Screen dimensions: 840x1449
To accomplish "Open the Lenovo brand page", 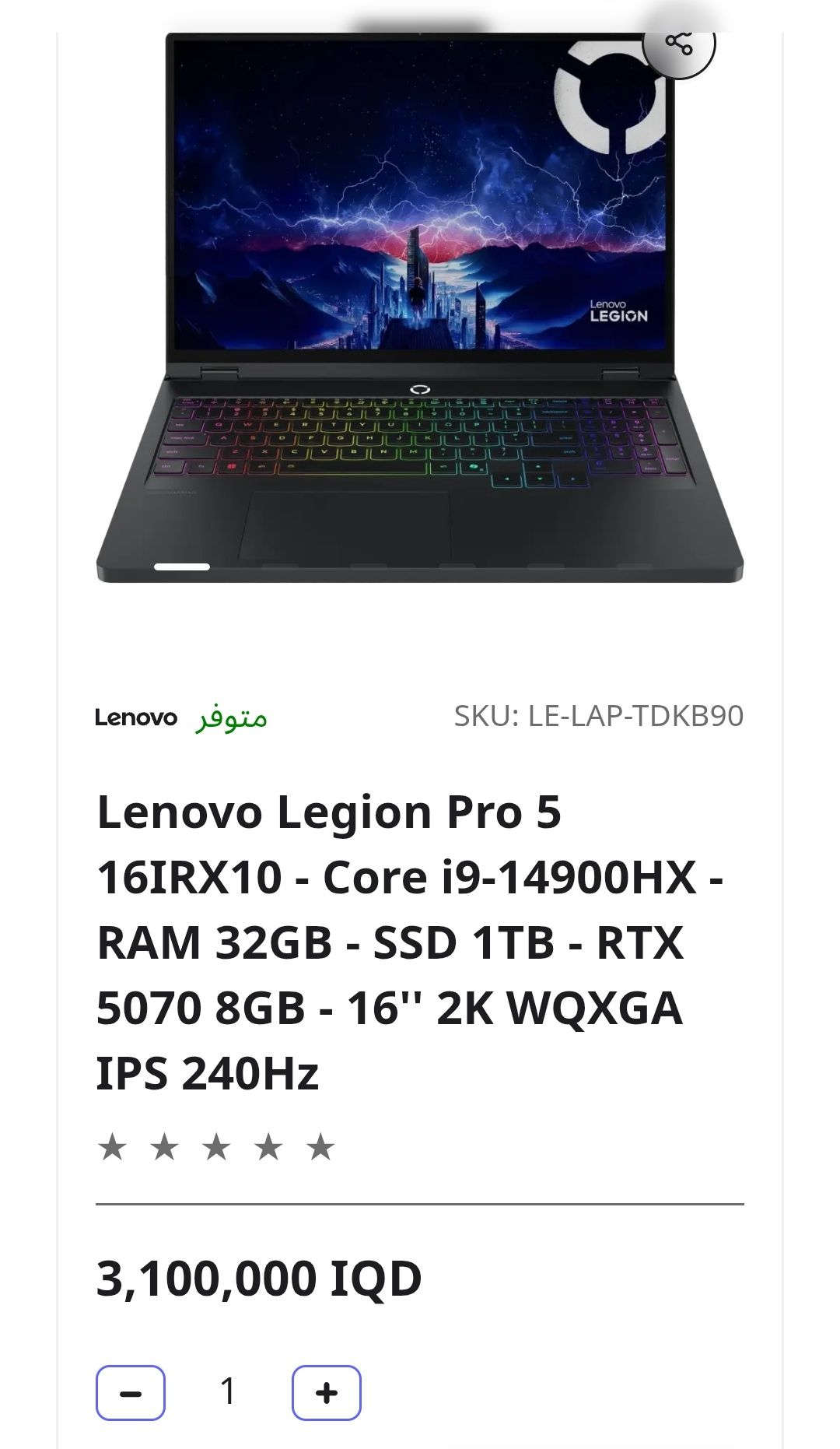I will [x=136, y=717].
